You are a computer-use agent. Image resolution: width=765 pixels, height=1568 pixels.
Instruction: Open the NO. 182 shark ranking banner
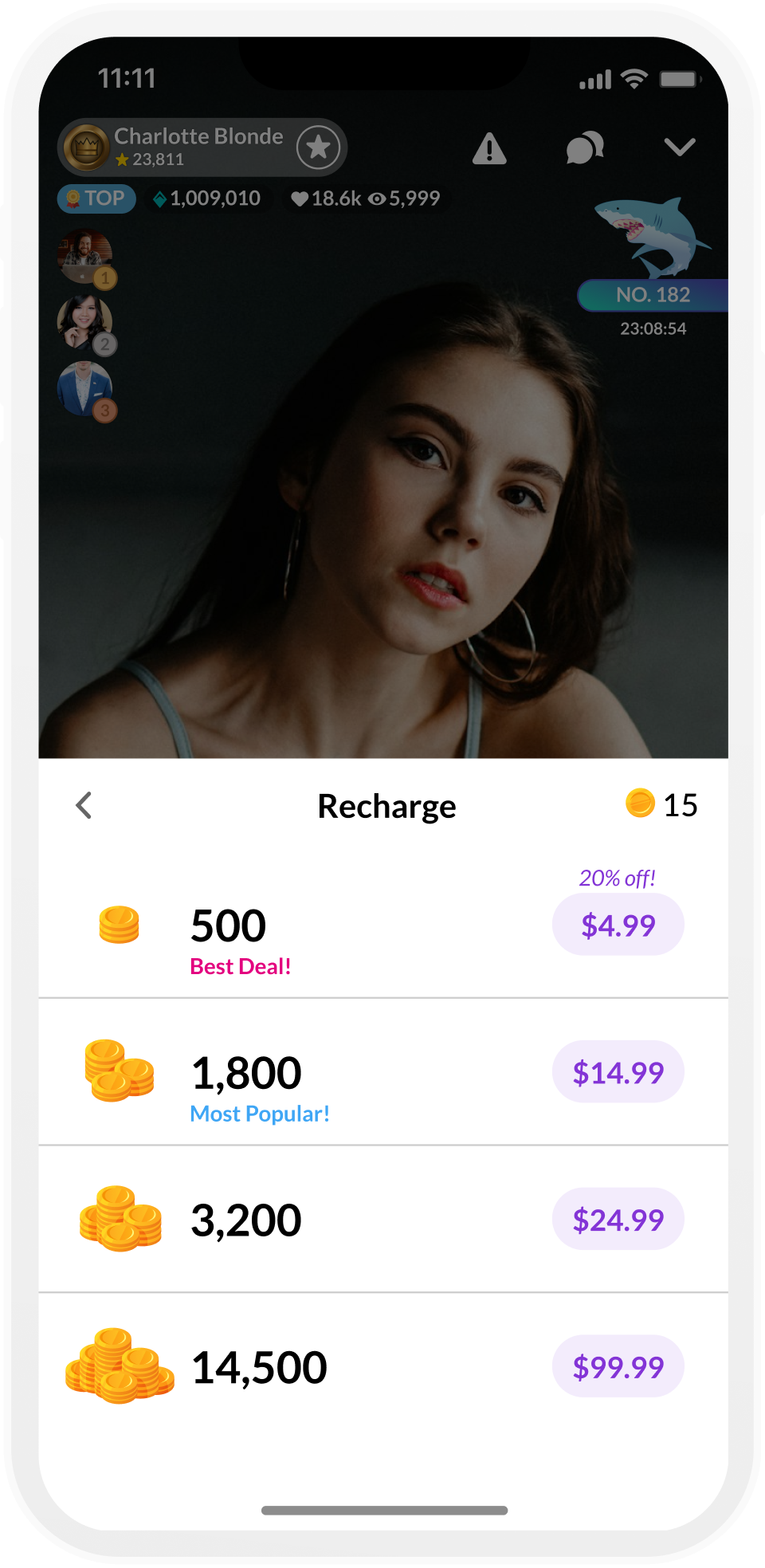click(x=653, y=295)
